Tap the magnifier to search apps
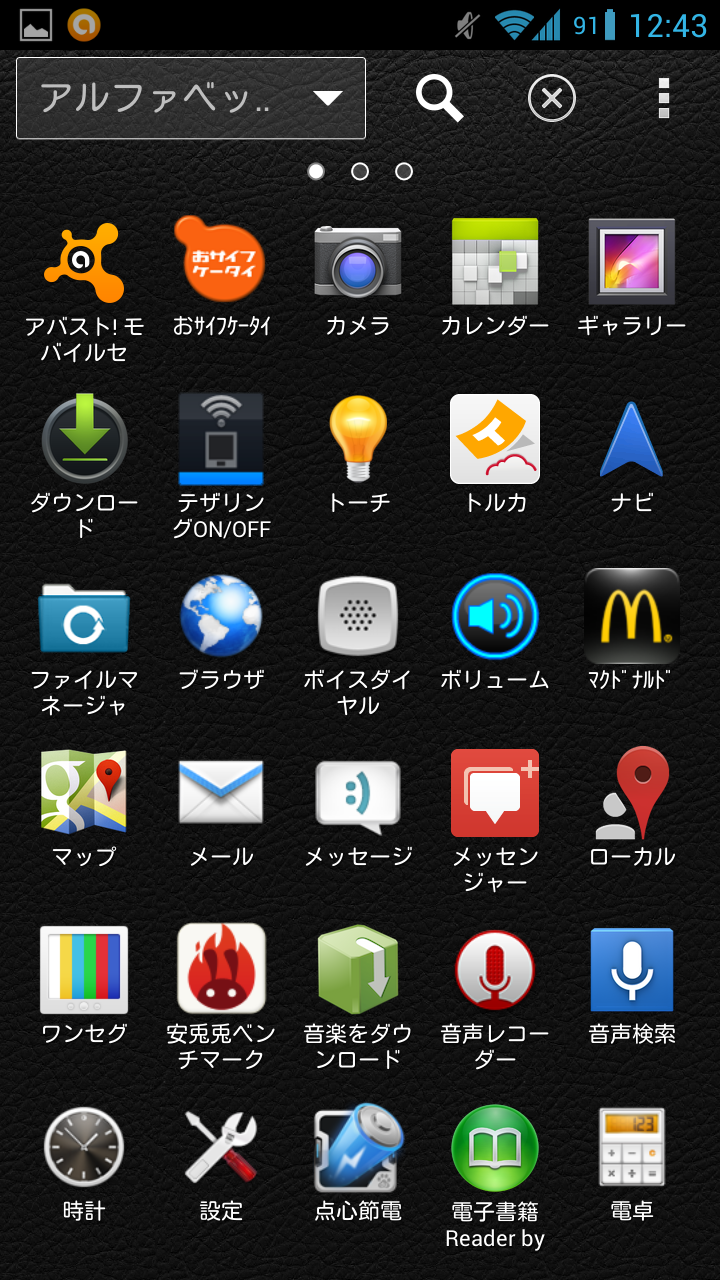Screen dimensions: 720x1280 pos(440,99)
